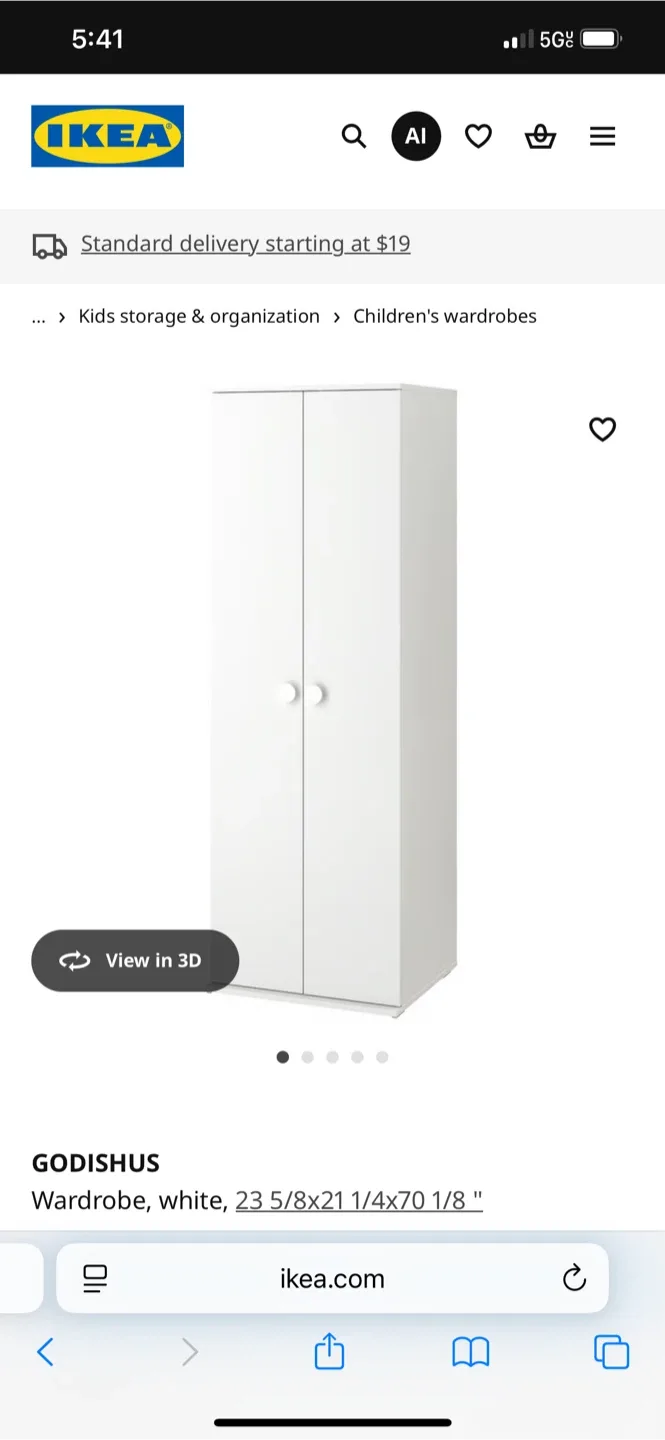Open favorites heart in header
The image size is (665, 1440).
[478, 136]
